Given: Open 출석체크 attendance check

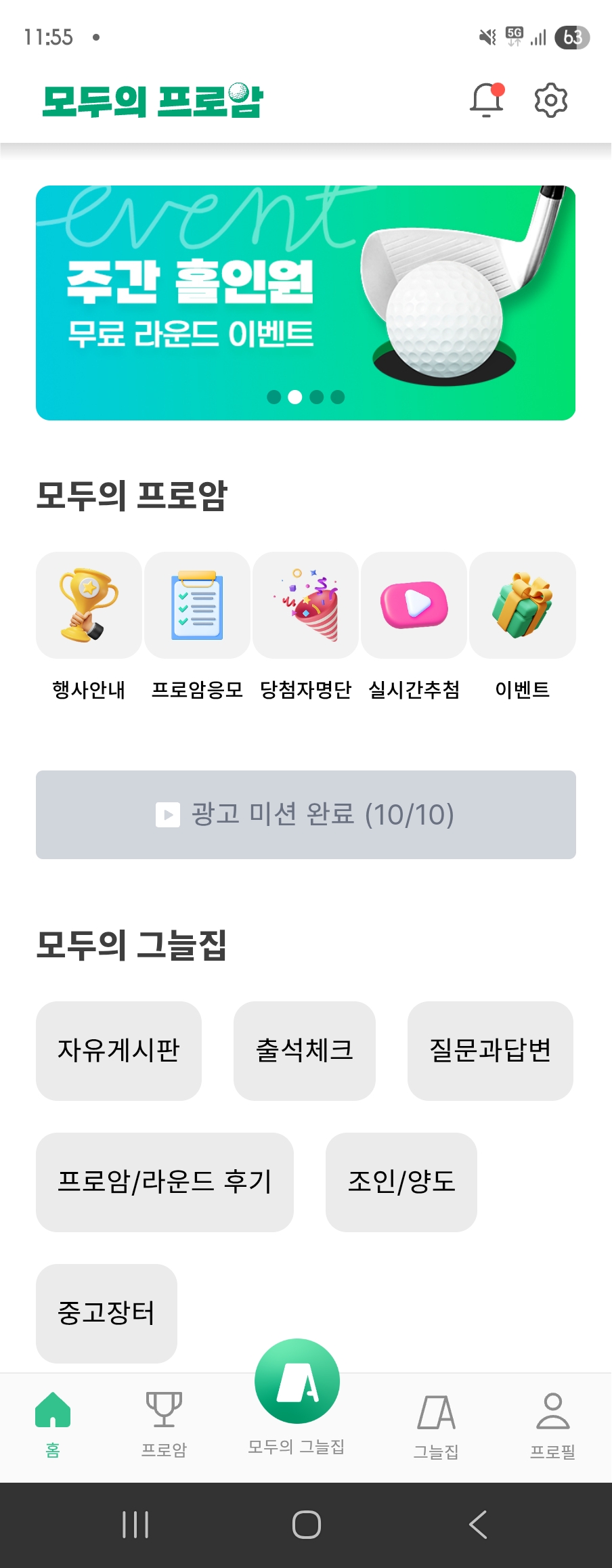Looking at the screenshot, I should pos(304,1051).
